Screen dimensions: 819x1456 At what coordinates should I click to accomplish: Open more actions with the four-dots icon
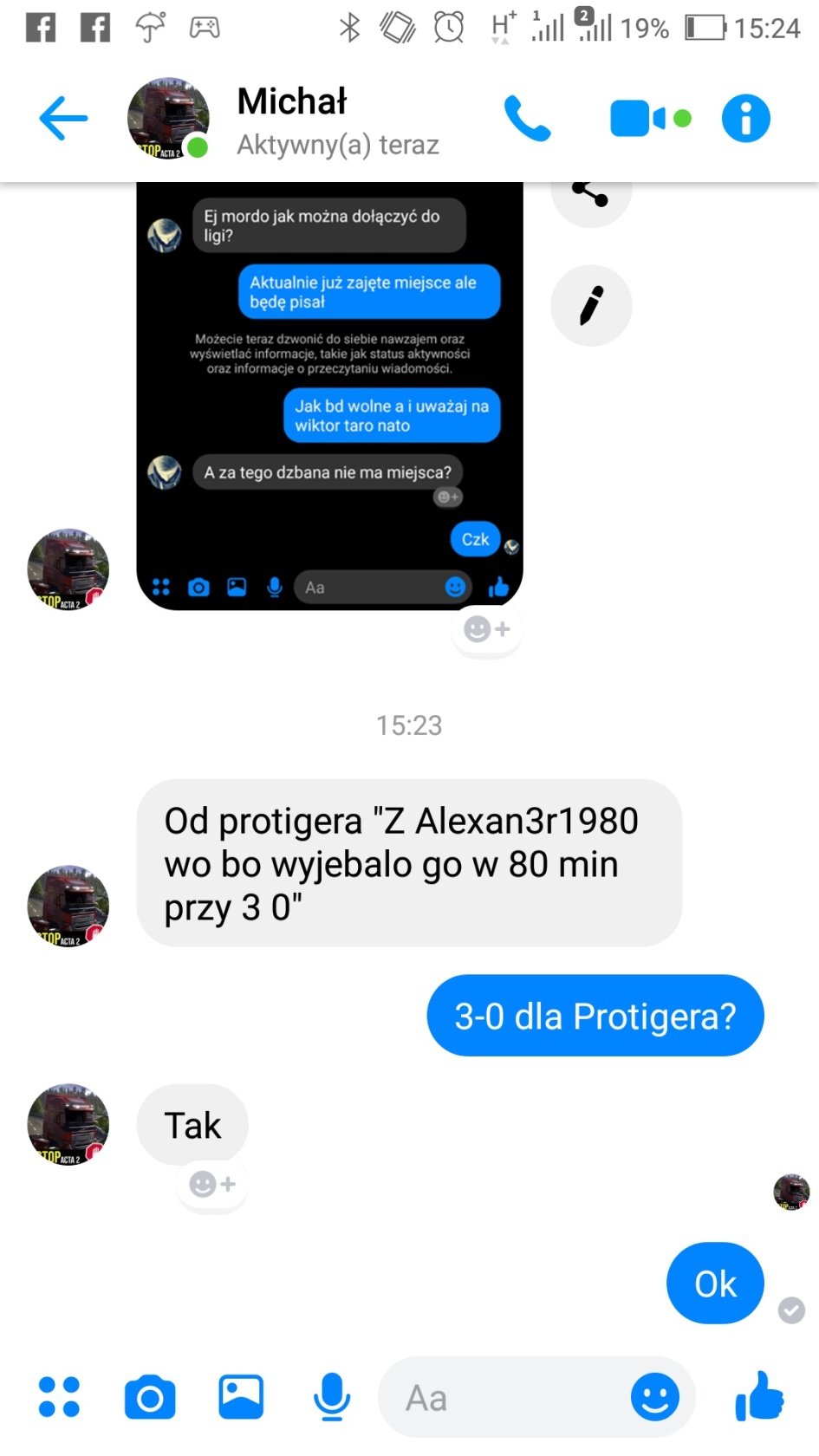click(x=59, y=1397)
